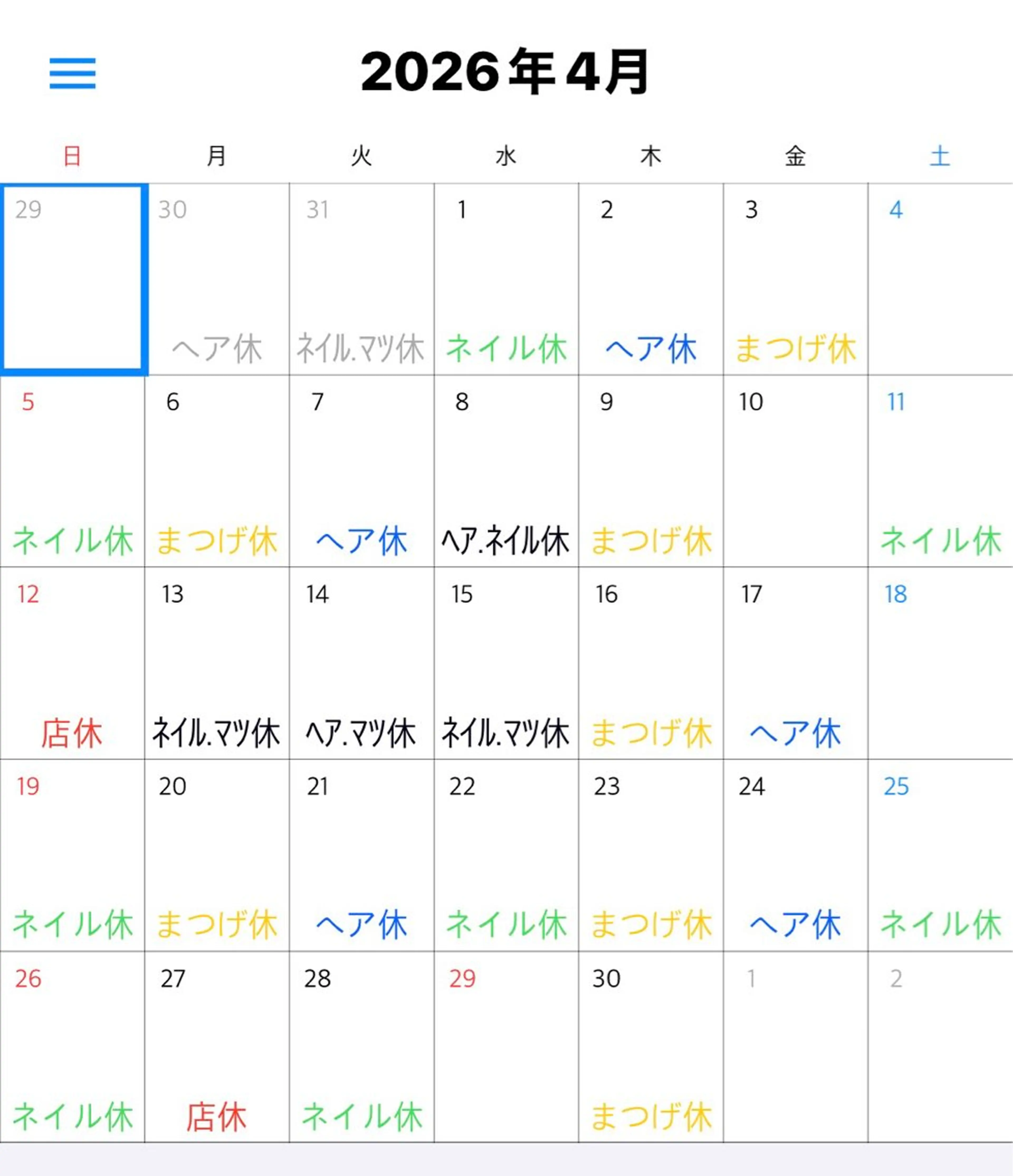Open Saturday April 18
This screenshot has height=1176, width=1013.
point(940,663)
